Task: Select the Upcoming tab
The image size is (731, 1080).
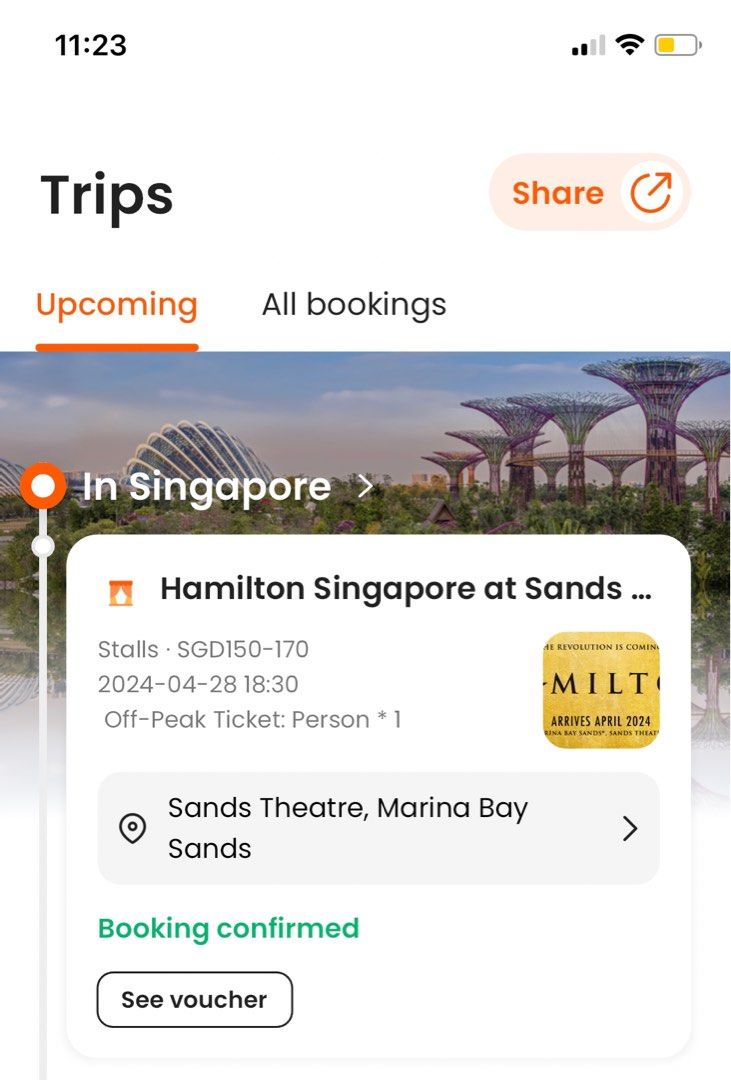Action: pyautogui.click(x=117, y=305)
